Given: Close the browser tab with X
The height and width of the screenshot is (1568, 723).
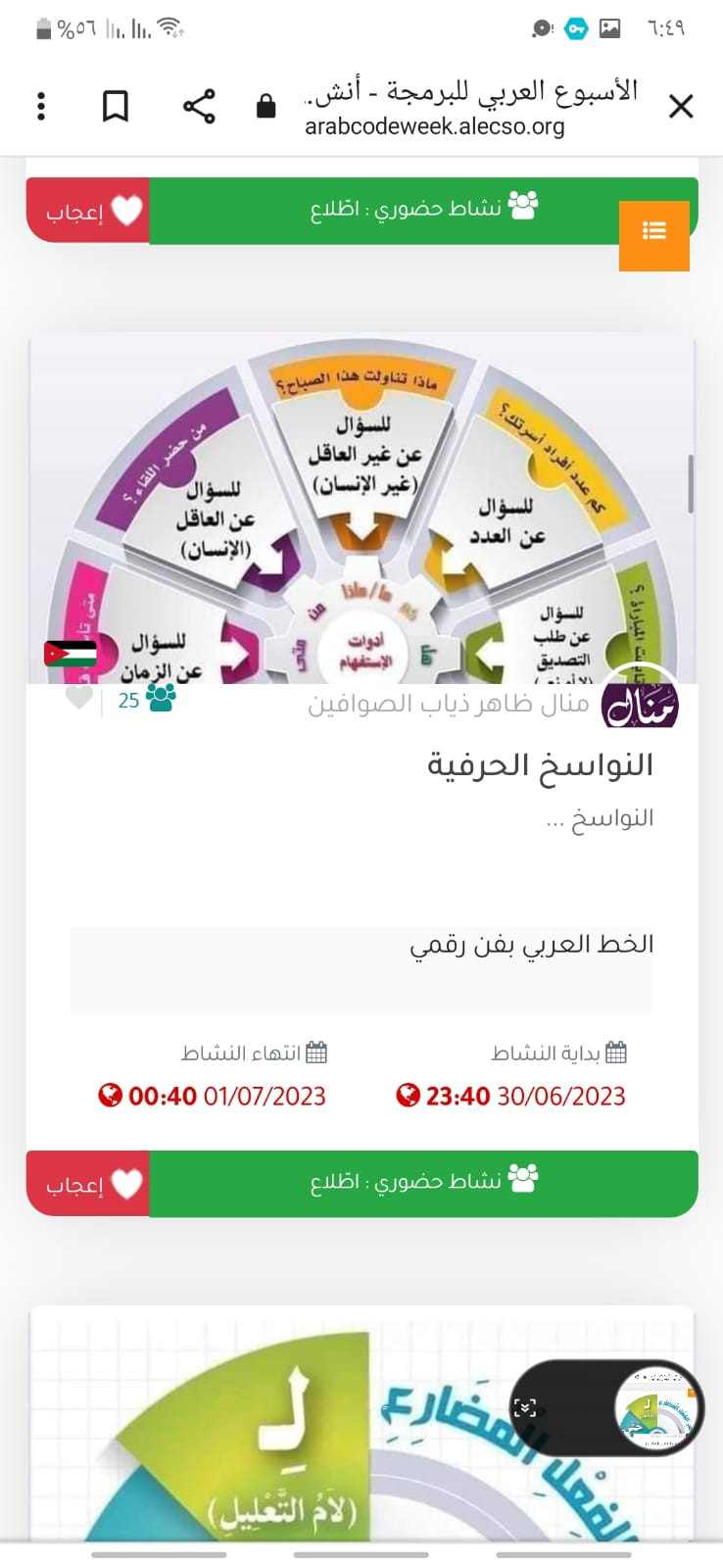Looking at the screenshot, I should [x=680, y=106].
